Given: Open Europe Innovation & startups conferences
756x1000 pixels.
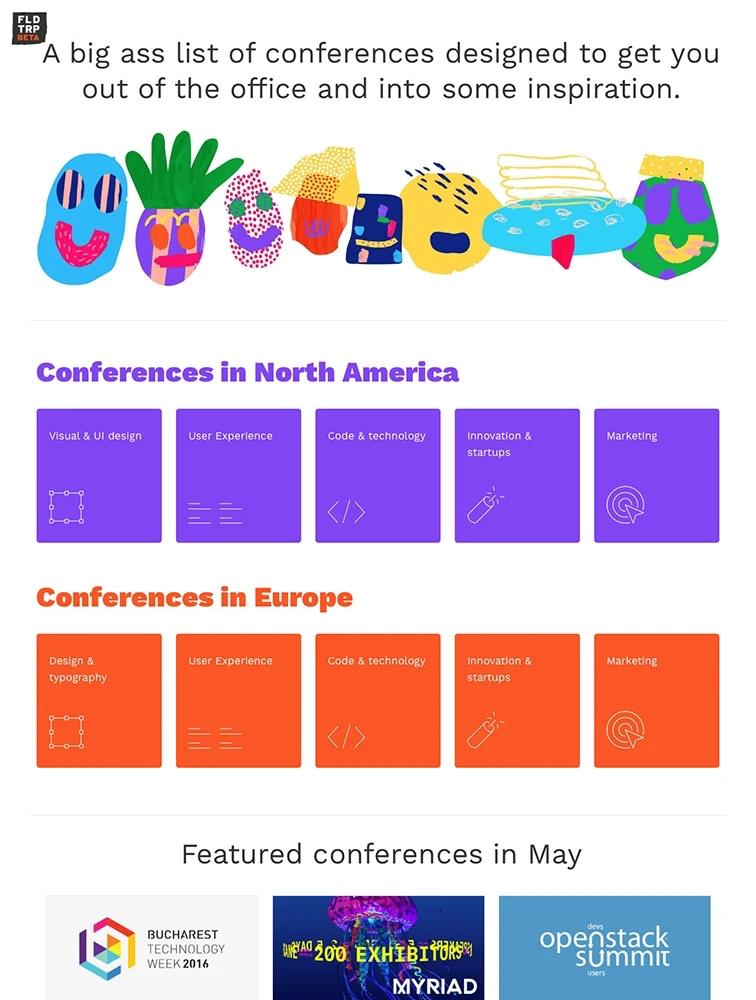Looking at the screenshot, I should (x=517, y=701).
